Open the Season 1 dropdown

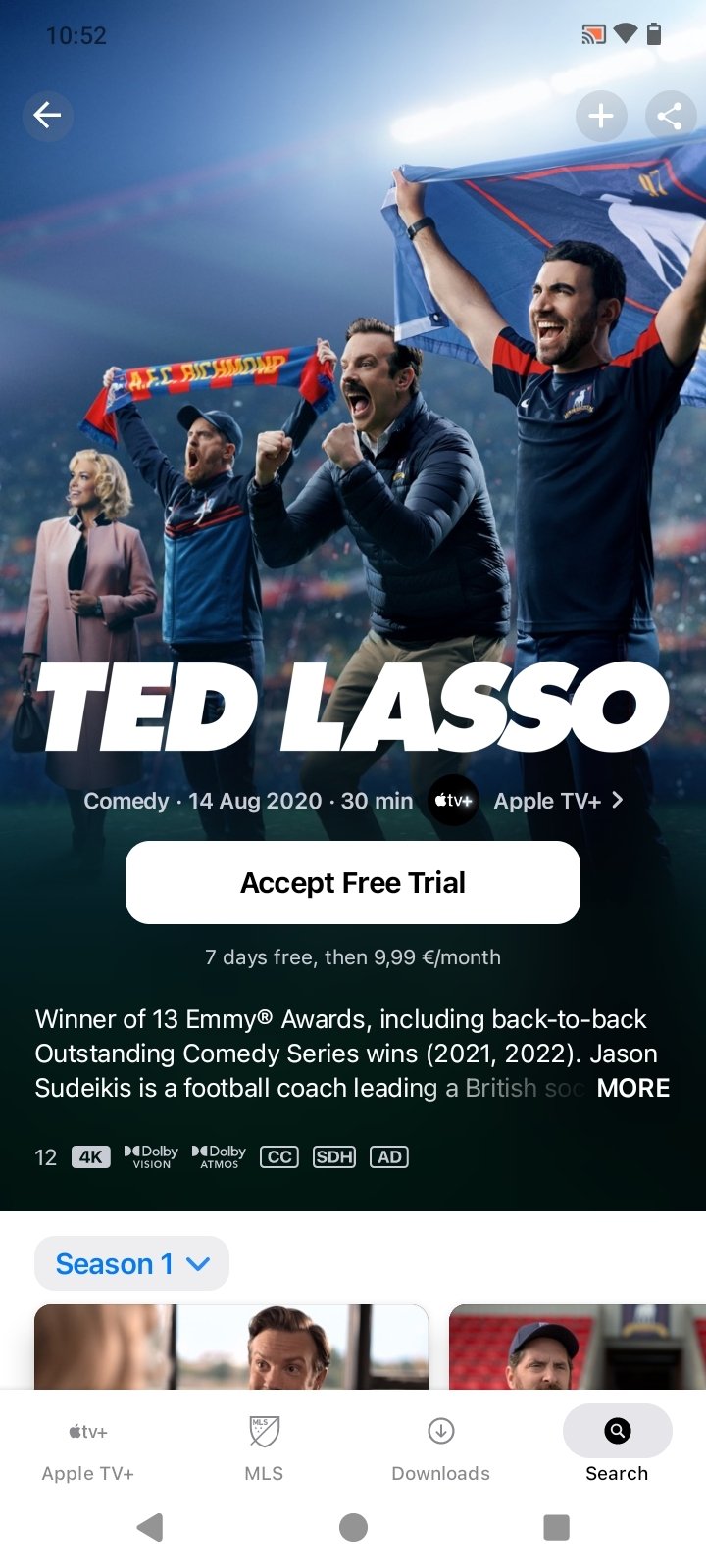click(x=131, y=1263)
